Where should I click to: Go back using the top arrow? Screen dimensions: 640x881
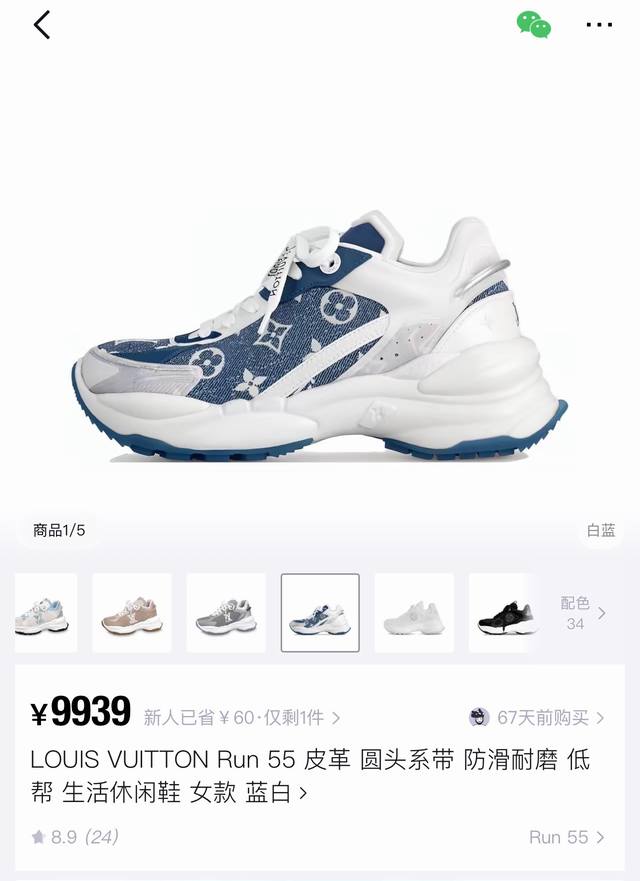point(41,25)
